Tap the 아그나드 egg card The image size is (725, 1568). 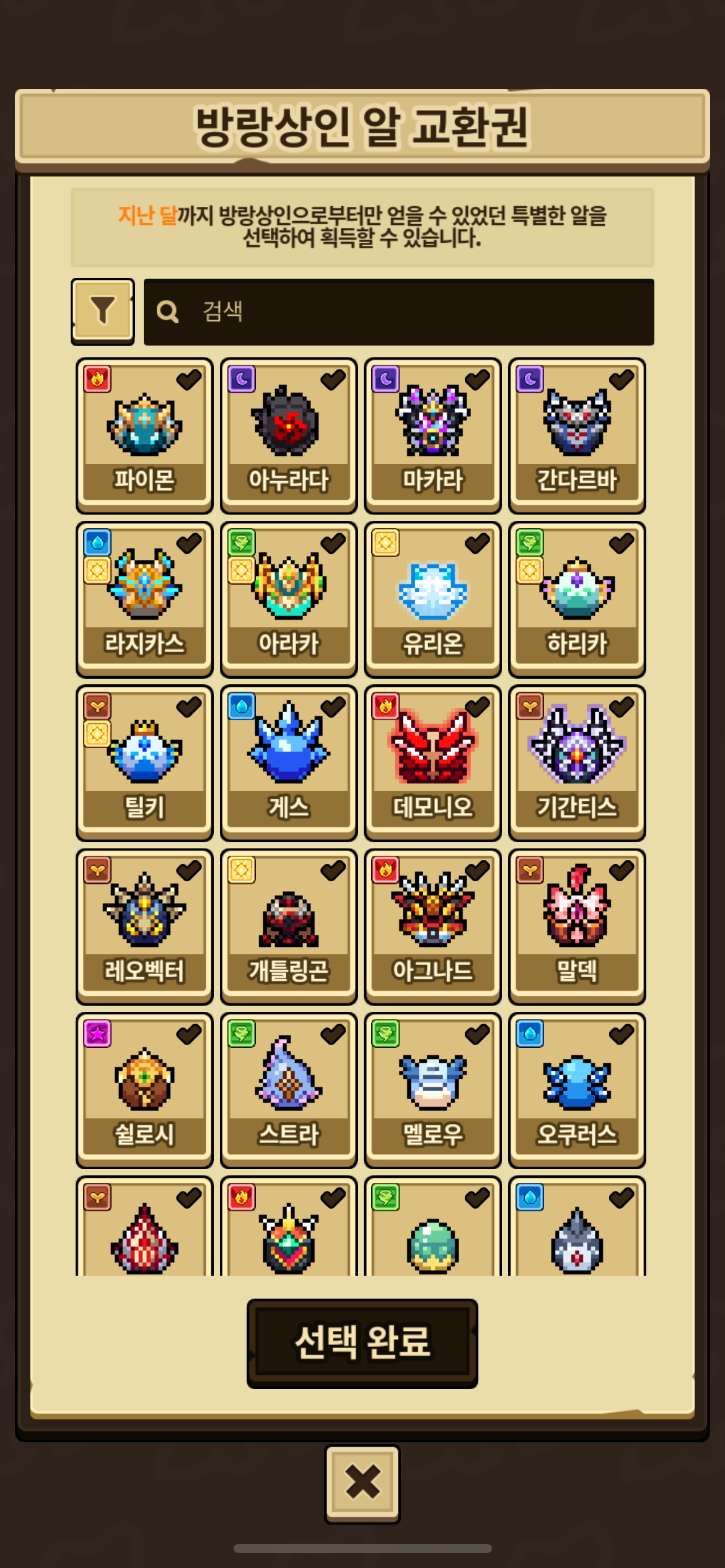point(433,926)
